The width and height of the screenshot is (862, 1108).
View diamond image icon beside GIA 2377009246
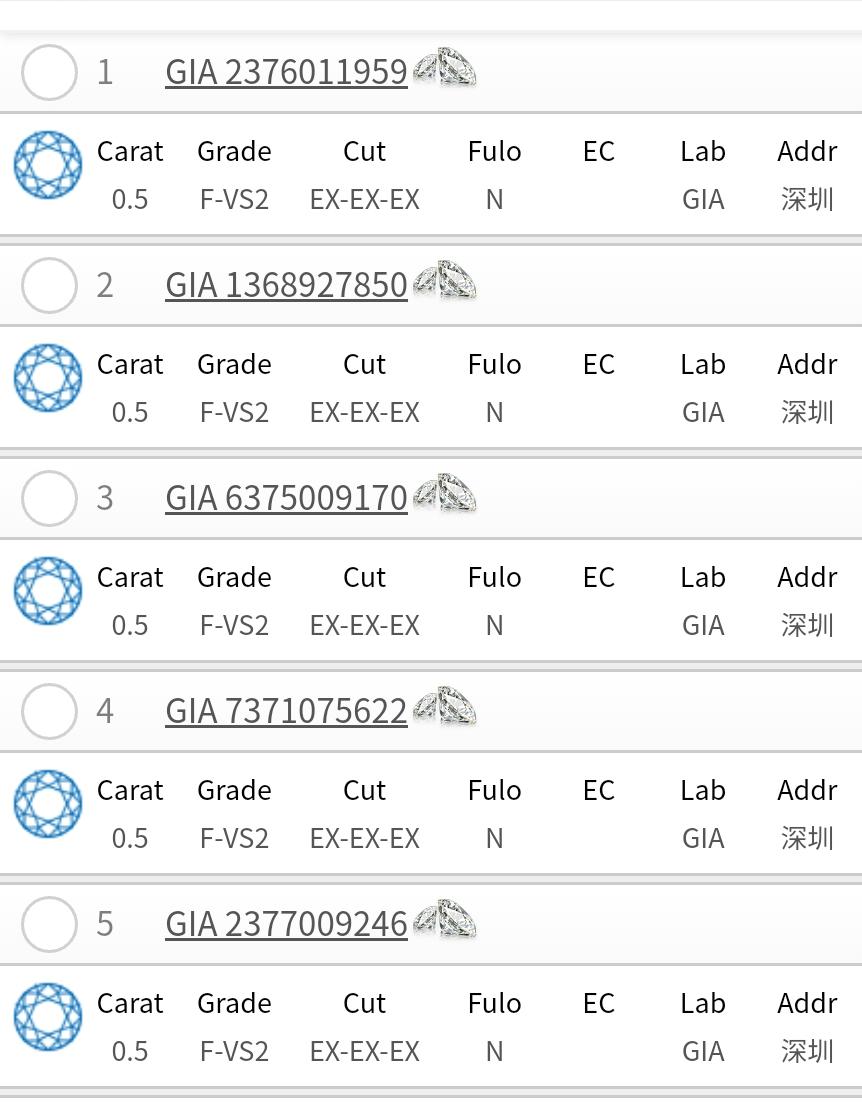pos(445,920)
